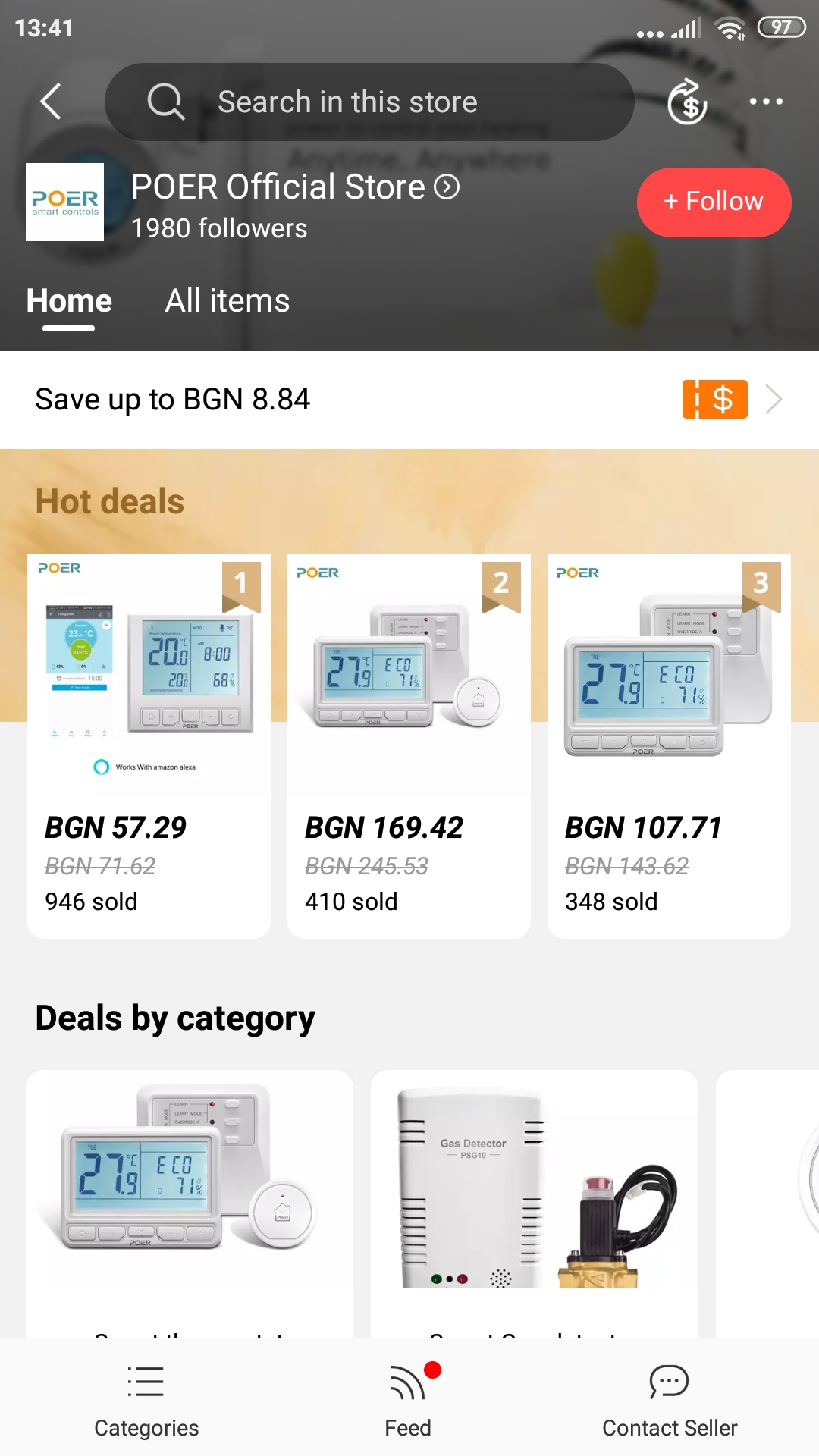Follow POER Official Store

pyautogui.click(x=714, y=202)
